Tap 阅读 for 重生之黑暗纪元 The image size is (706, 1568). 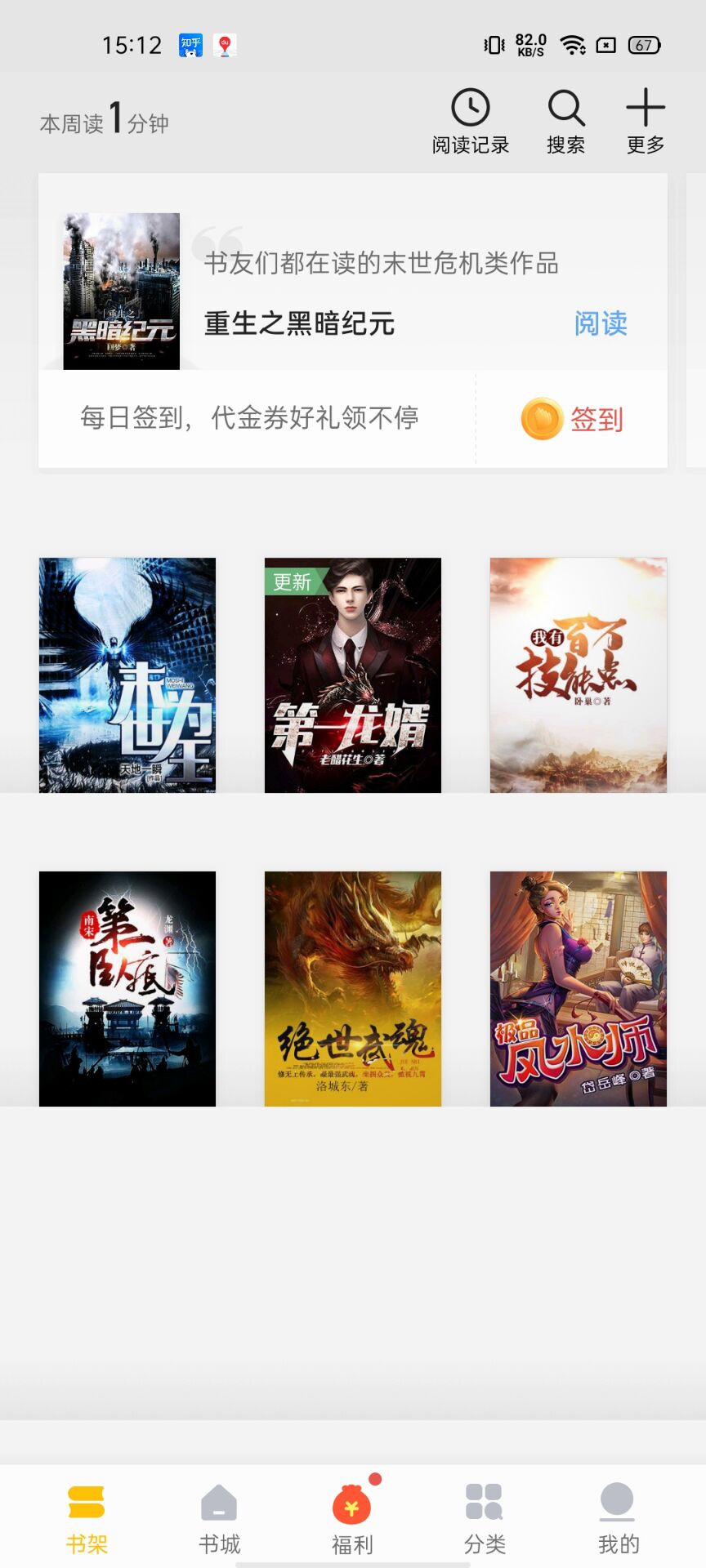click(601, 323)
